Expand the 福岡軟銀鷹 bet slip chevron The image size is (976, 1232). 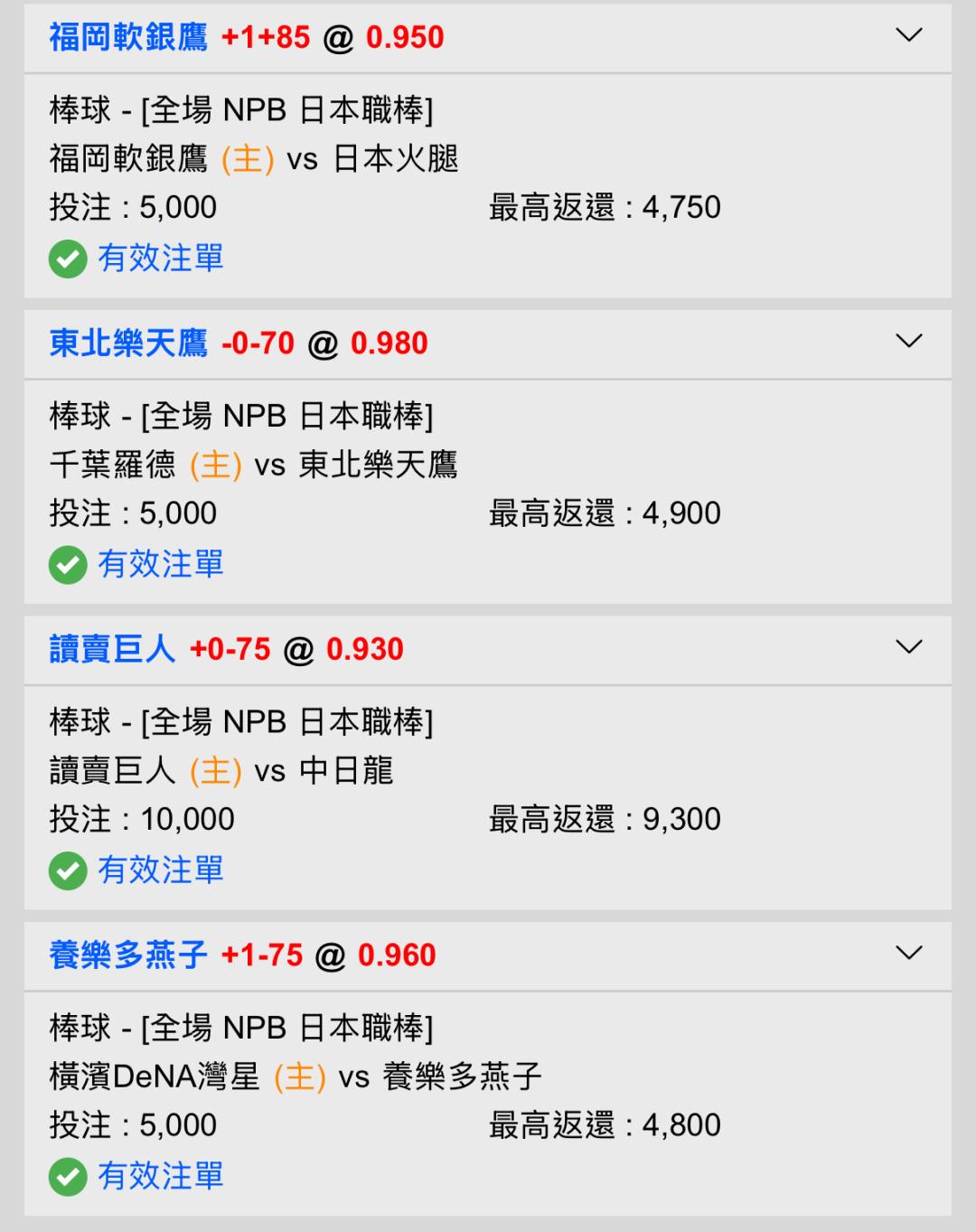pyautogui.click(x=908, y=35)
